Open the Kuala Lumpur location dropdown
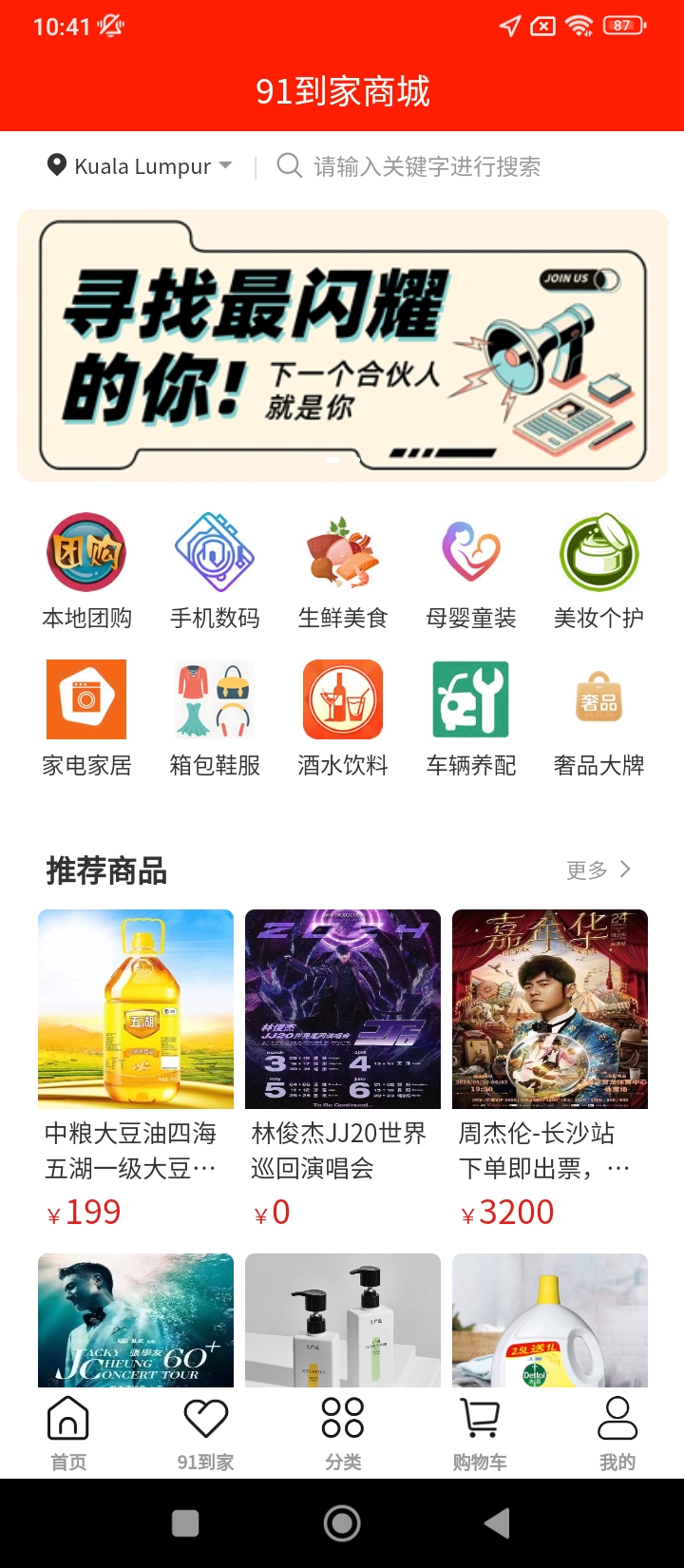This screenshot has height=1568, width=684. pos(141,166)
